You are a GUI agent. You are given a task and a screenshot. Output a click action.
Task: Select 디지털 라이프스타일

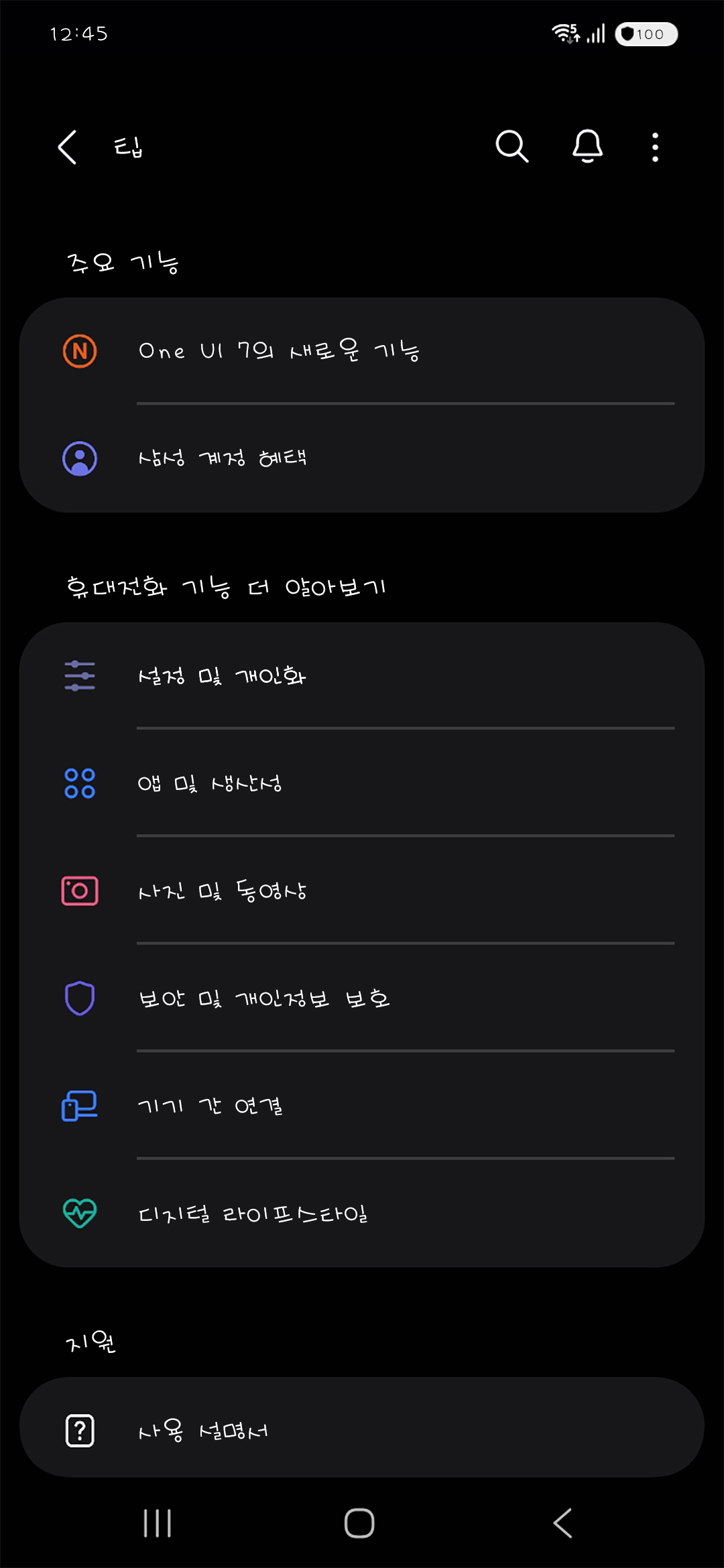(362, 1214)
